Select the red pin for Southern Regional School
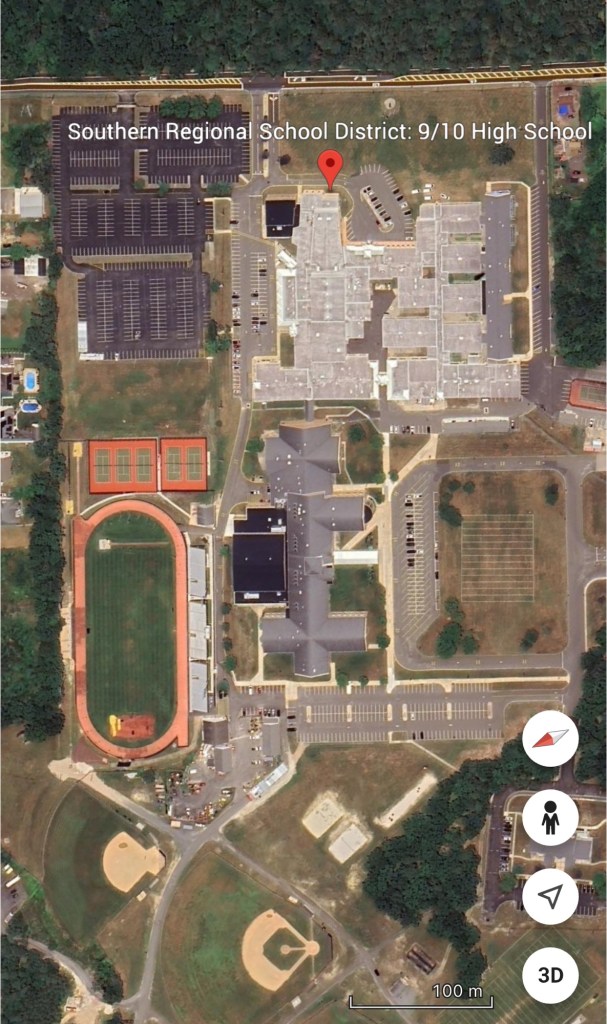The width and height of the screenshot is (607, 1024). [x=330, y=167]
